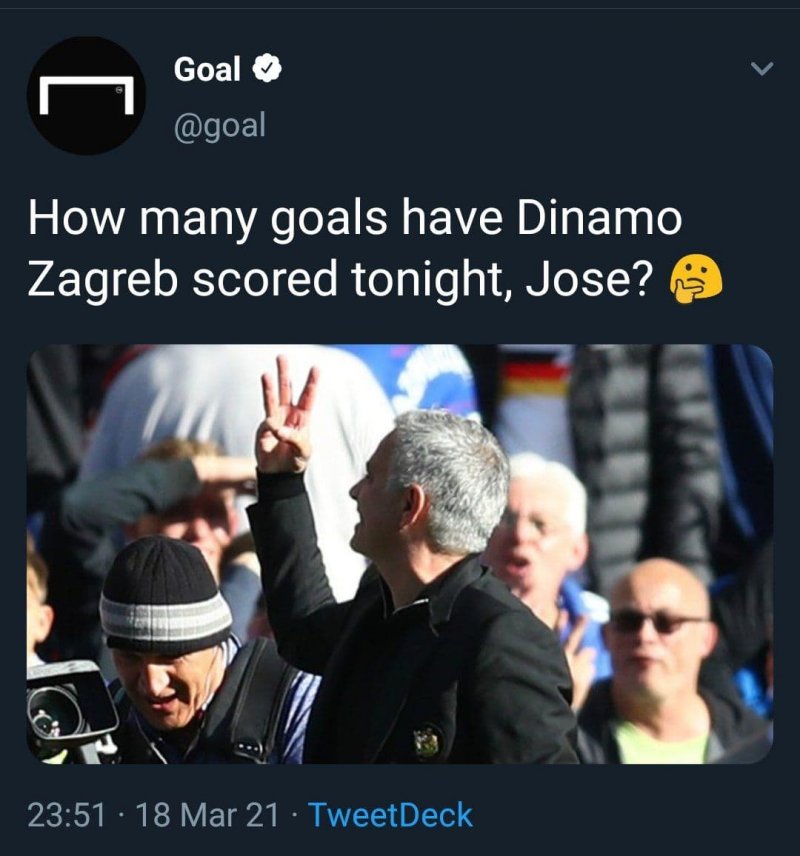This screenshot has width=800, height=856.
Task: Open the @goal handle link
Action: pos(220,126)
